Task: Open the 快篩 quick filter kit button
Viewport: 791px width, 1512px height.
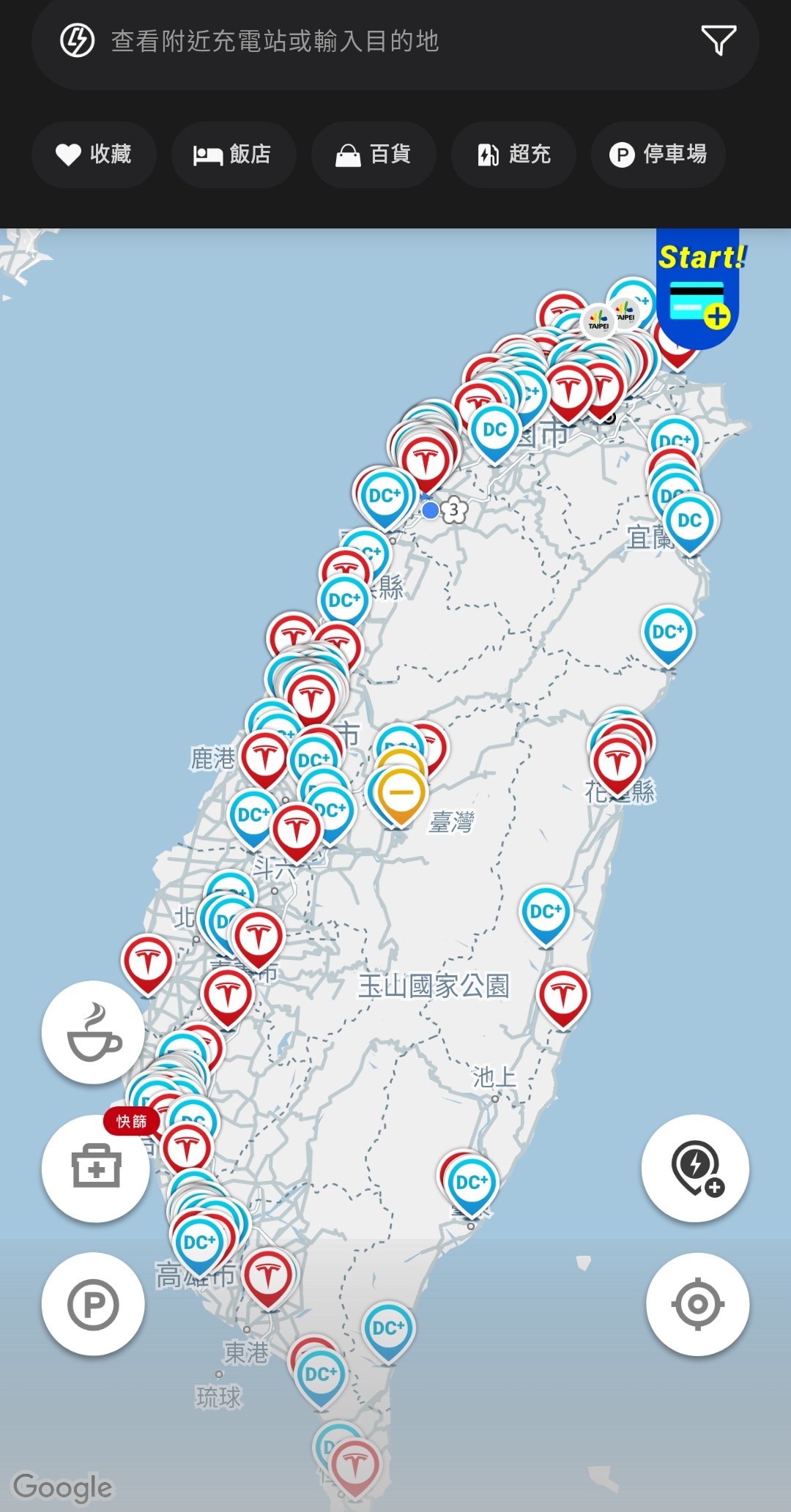Action: [x=96, y=1167]
